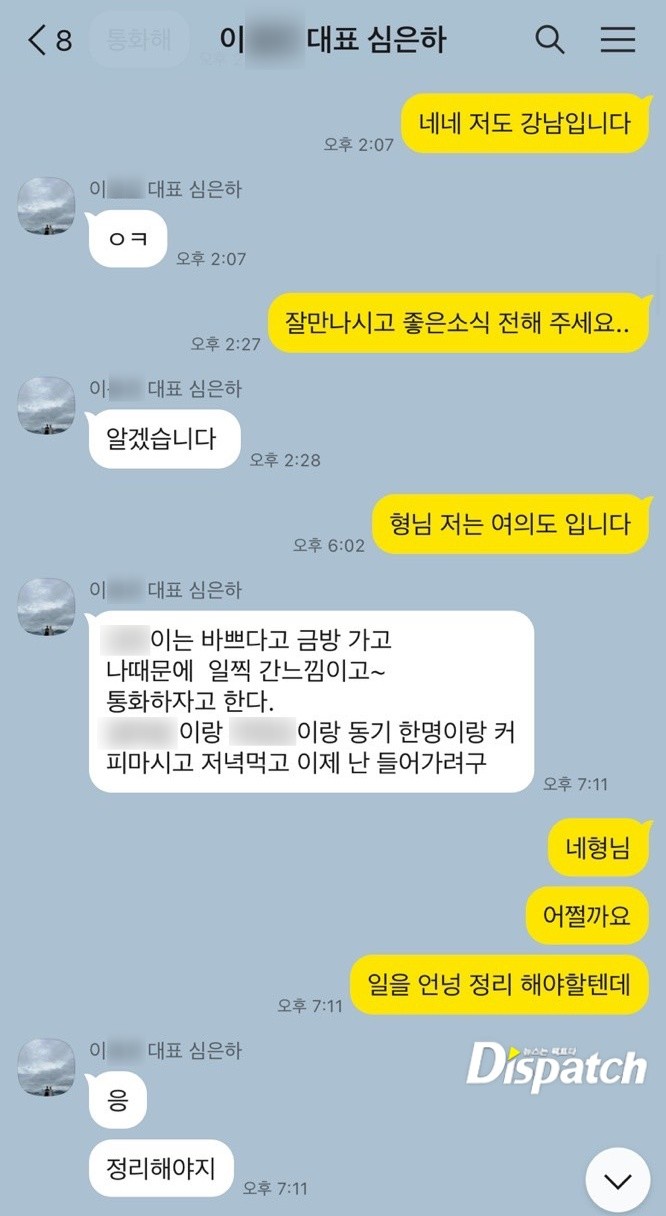Open sender's profile picture beside '정리해야지' message

[x=47, y=1067]
